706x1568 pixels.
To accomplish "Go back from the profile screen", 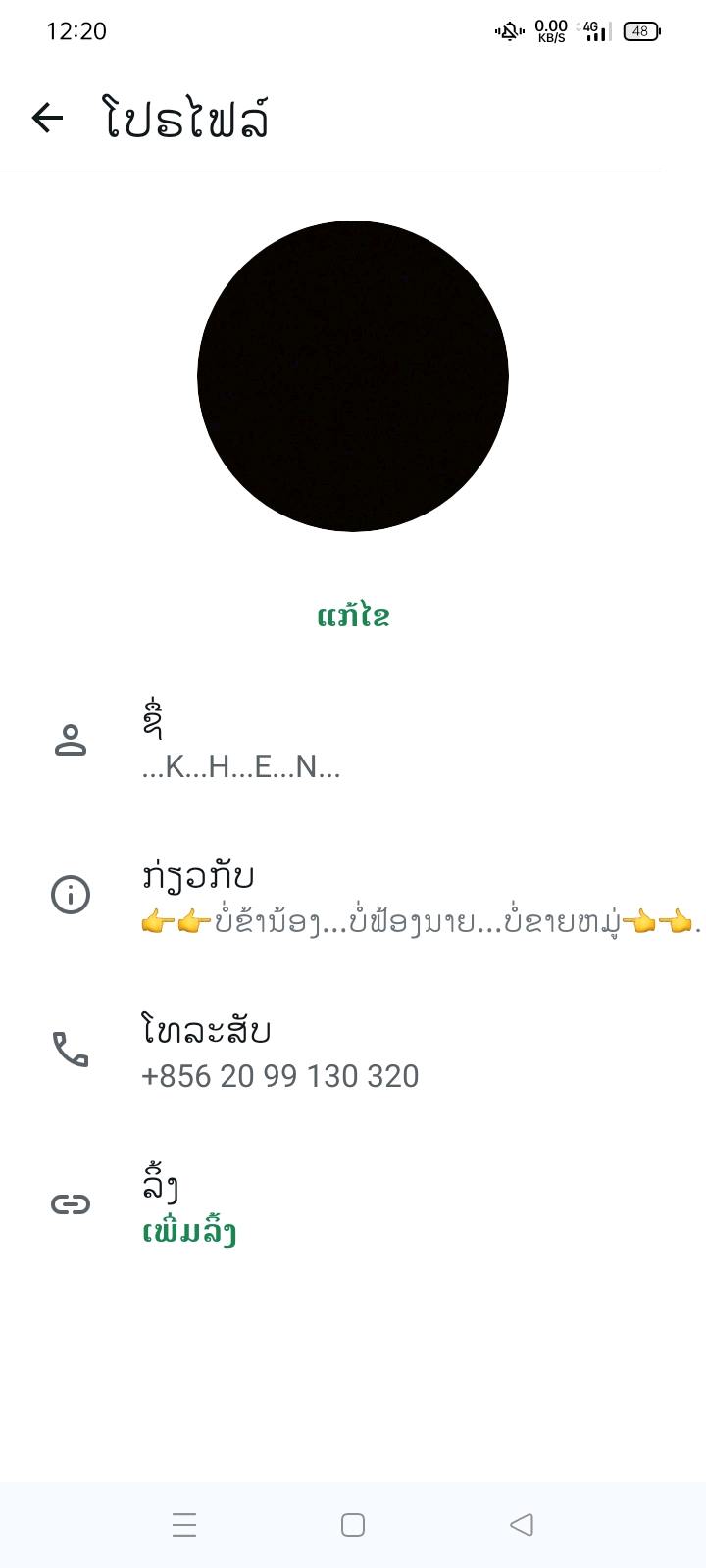I will click(47, 119).
